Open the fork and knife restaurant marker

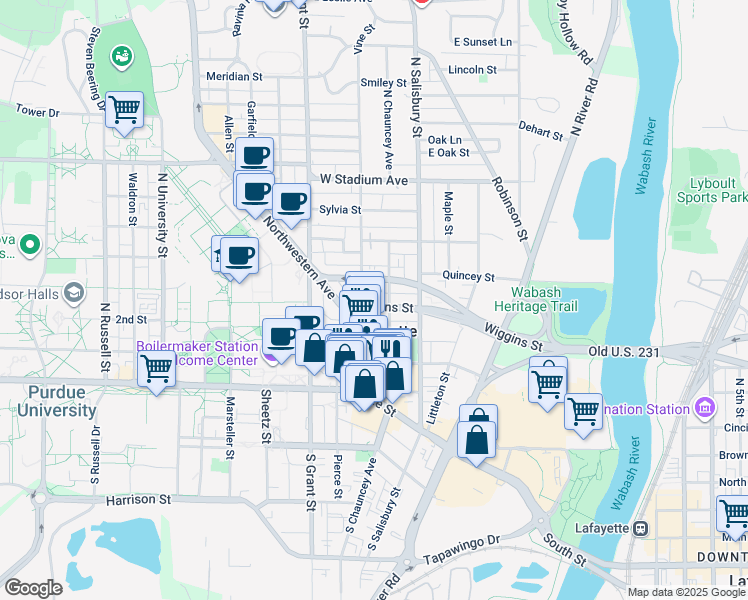click(x=389, y=349)
